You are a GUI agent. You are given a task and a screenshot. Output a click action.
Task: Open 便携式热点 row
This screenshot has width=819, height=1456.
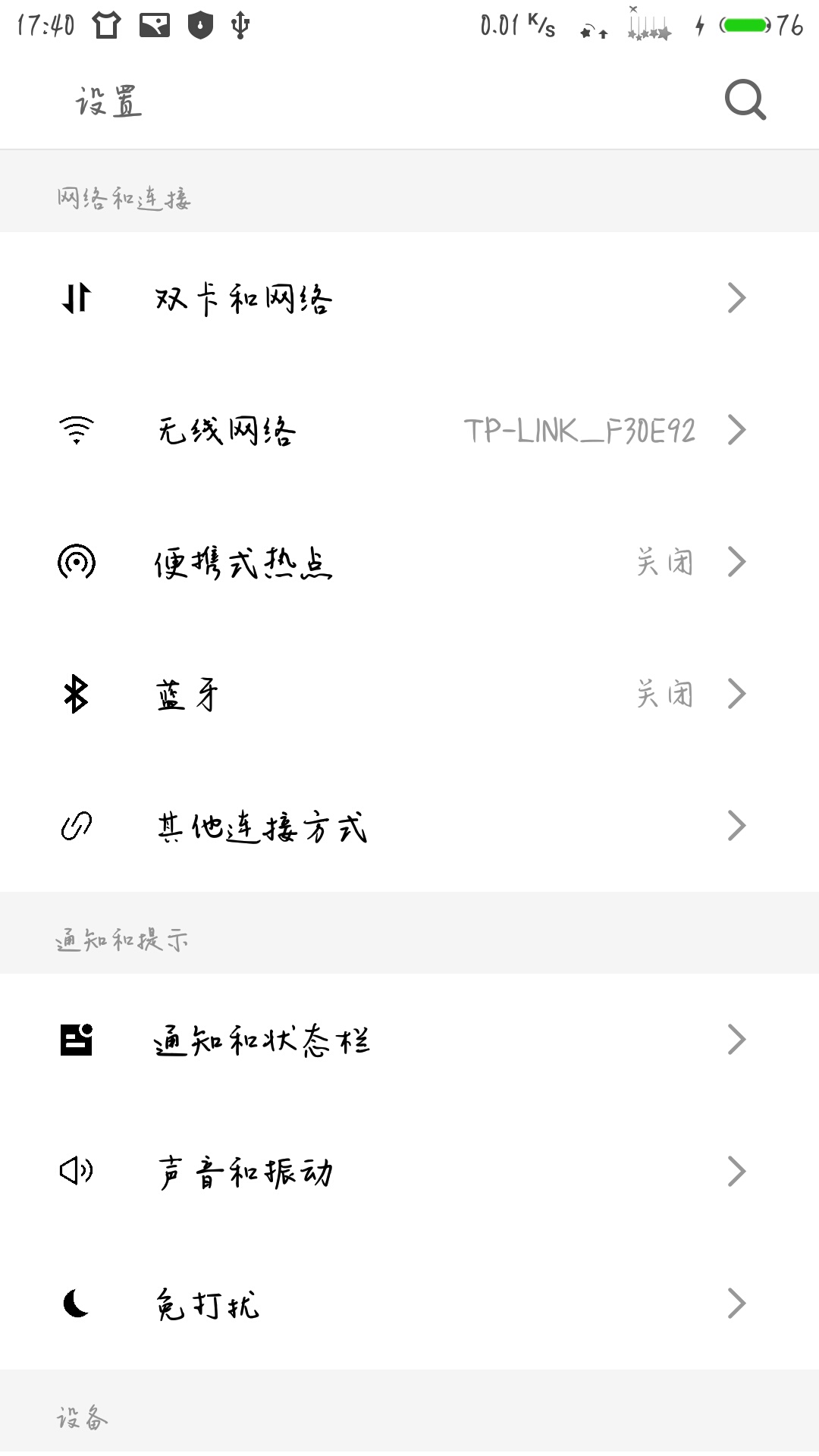[x=409, y=562]
